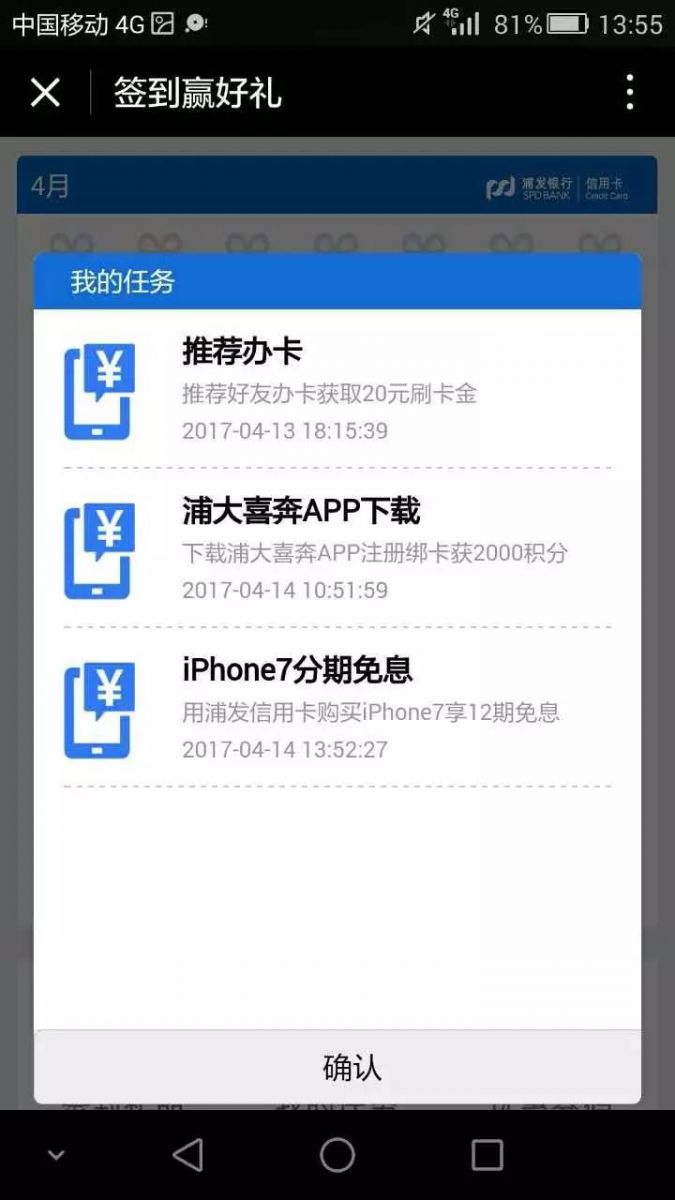675x1200 pixels.
Task: Open recent apps with the square button
Action: [x=487, y=1155]
